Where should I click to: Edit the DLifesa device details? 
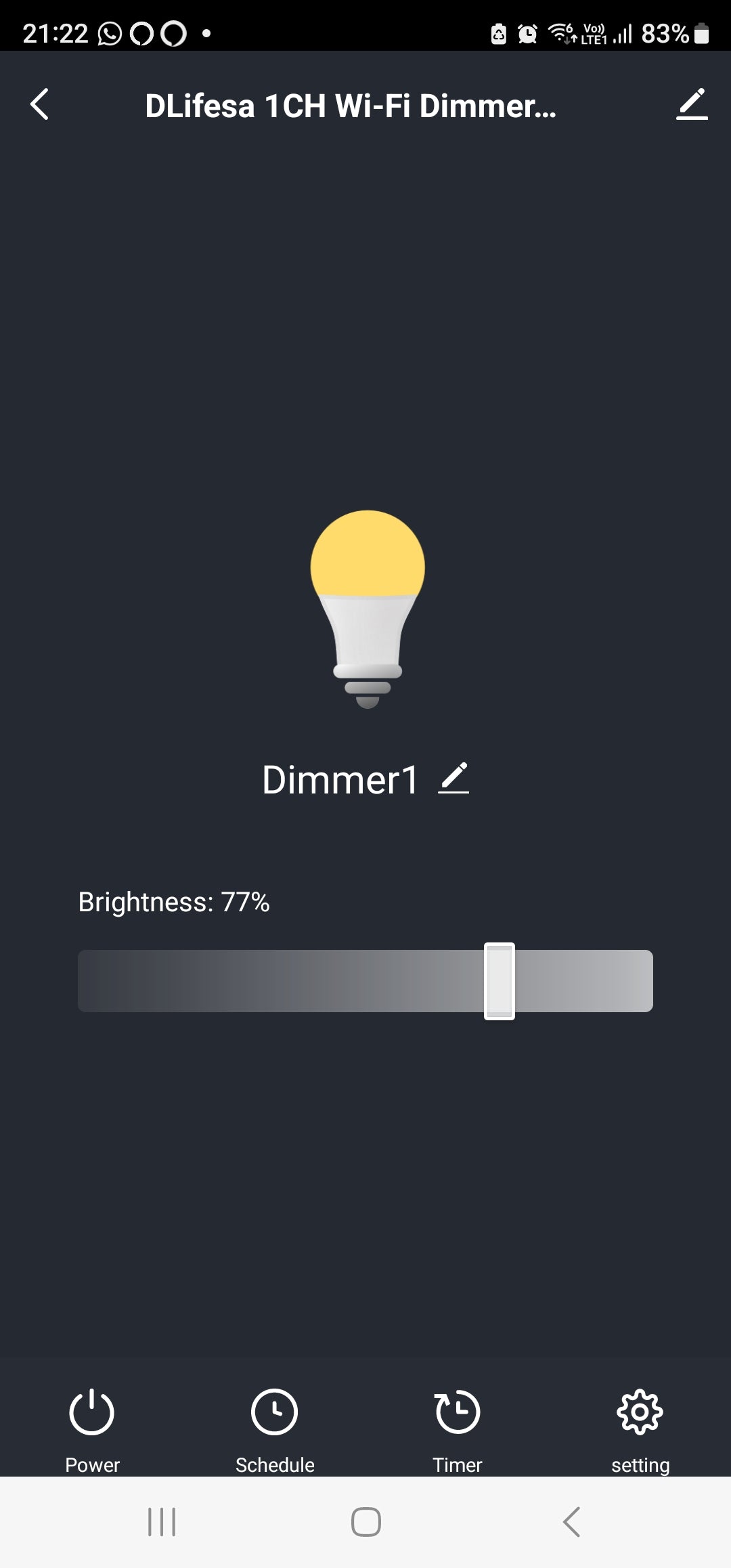click(691, 105)
